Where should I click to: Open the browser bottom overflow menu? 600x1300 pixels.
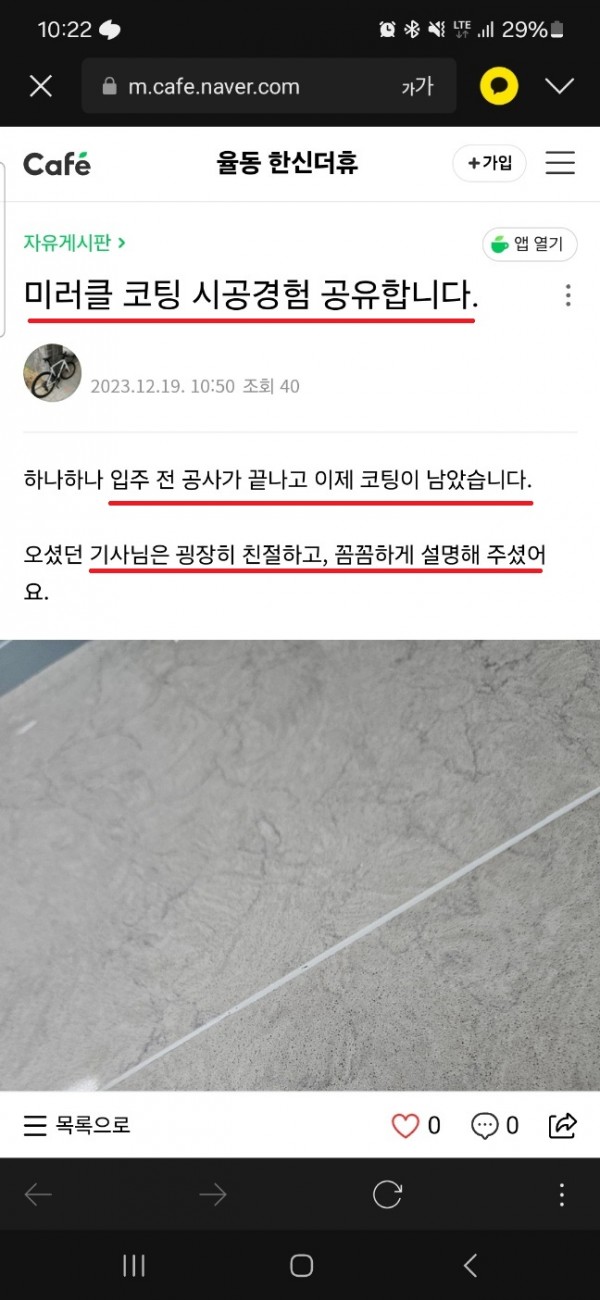point(561,1194)
